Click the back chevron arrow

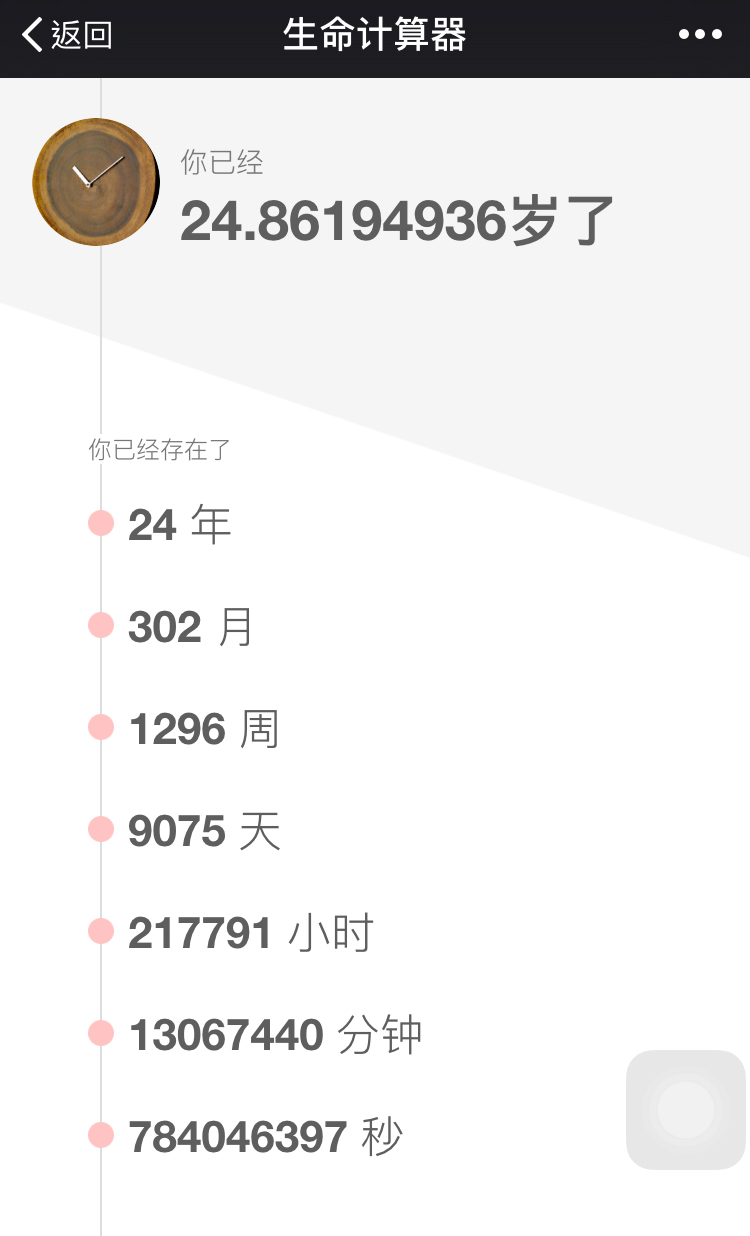[30, 35]
